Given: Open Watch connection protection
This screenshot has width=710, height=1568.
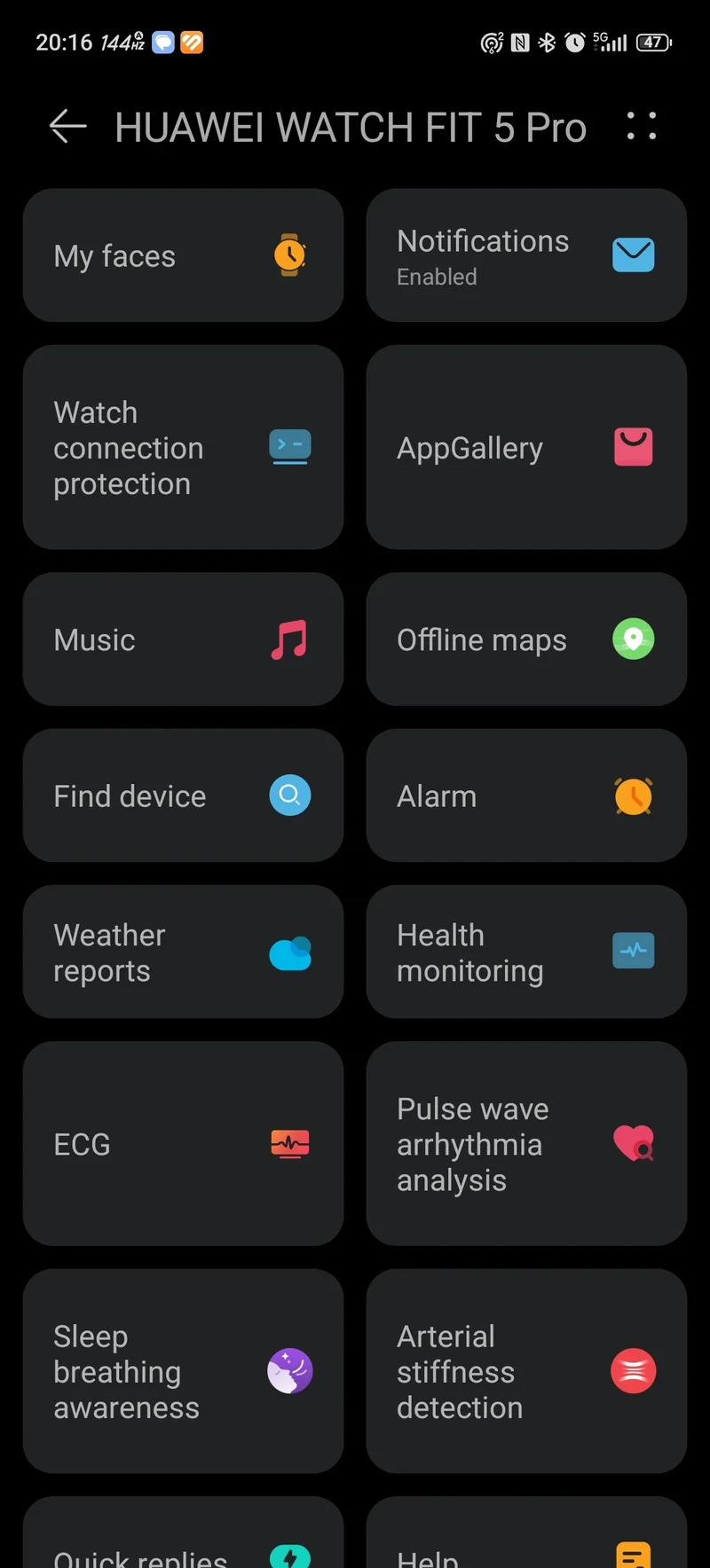Looking at the screenshot, I should tap(183, 447).
